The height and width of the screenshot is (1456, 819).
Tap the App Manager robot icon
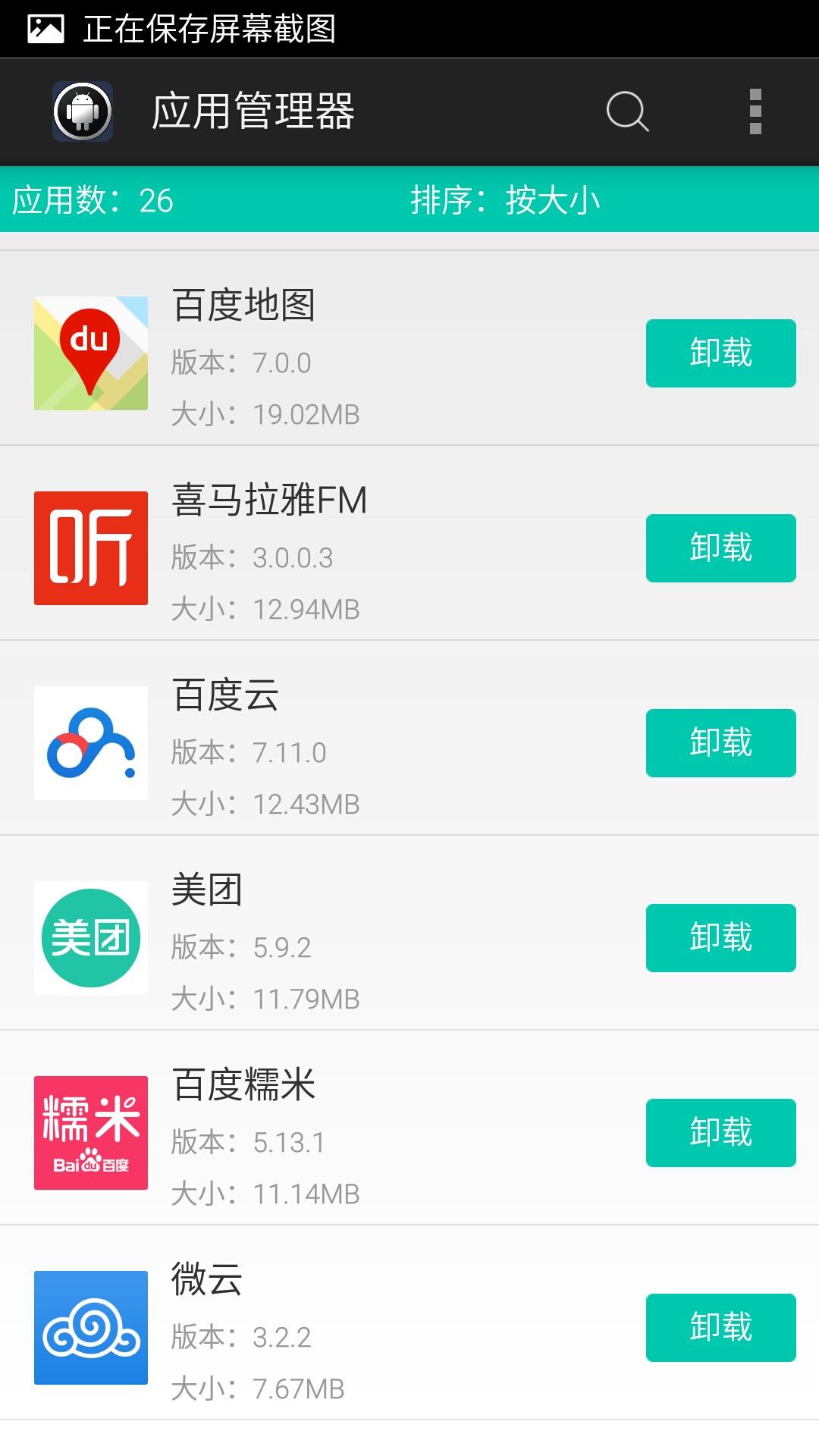pyautogui.click(x=82, y=111)
